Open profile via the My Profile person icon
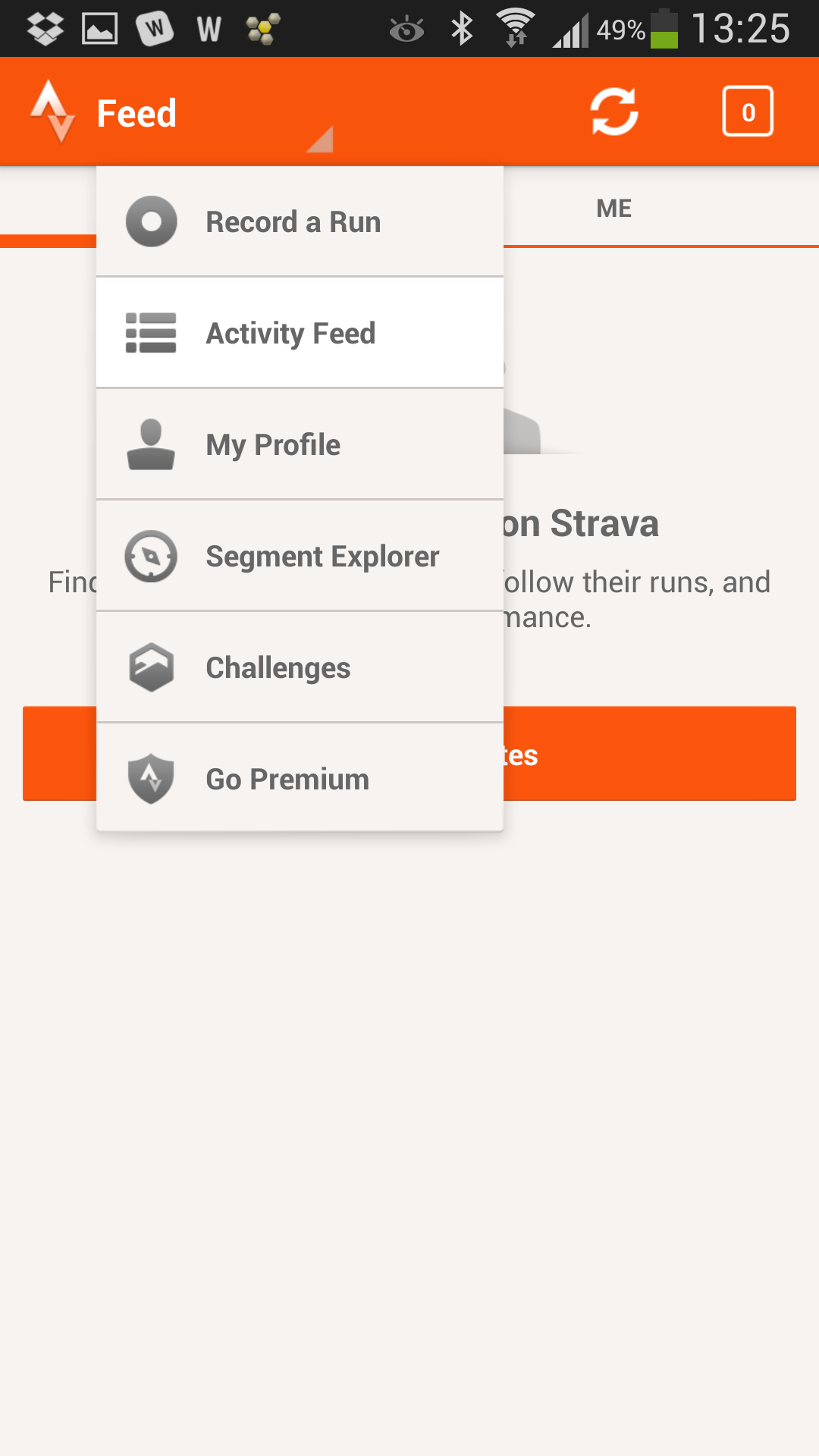819x1456 pixels. 151,444
